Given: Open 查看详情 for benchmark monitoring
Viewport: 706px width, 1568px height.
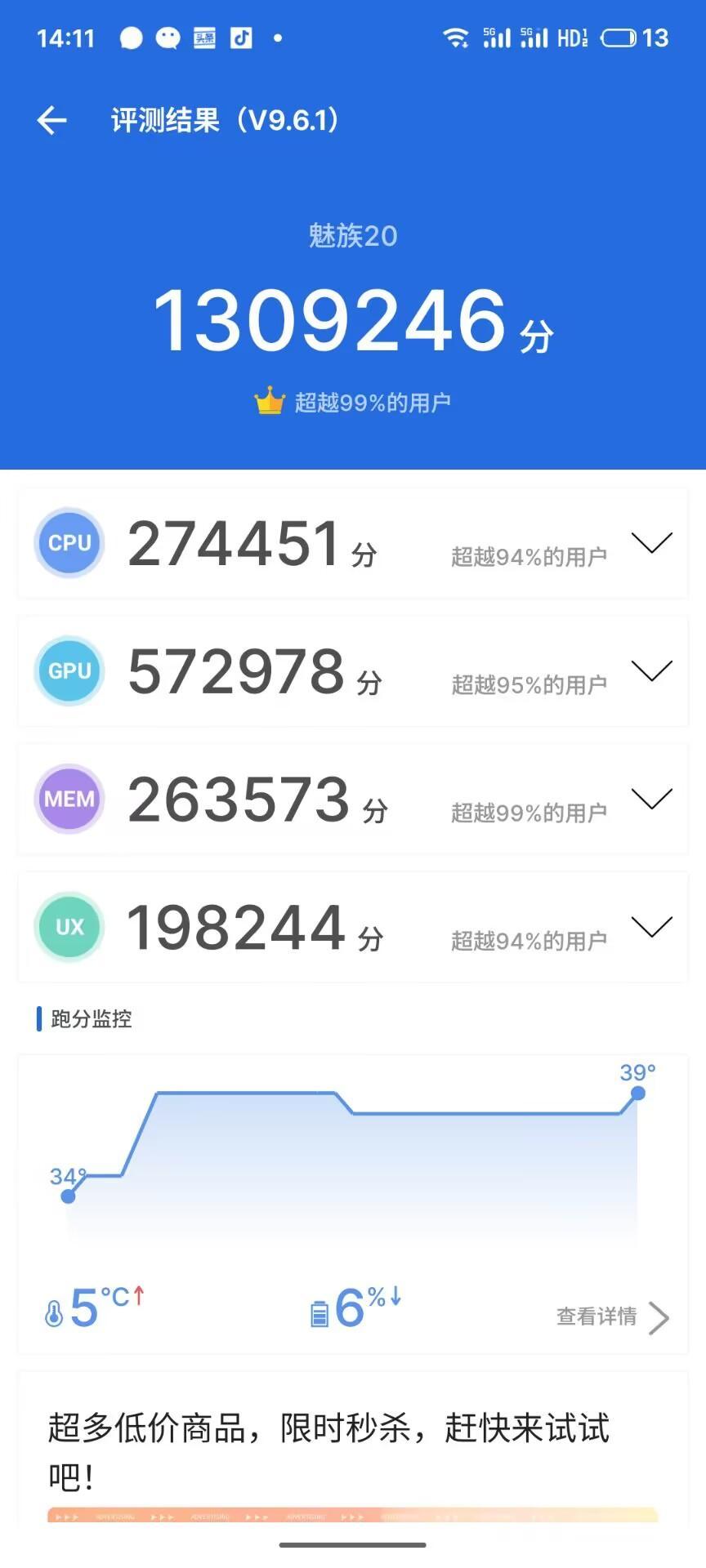Looking at the screenshot, I should coord(613,1317).
